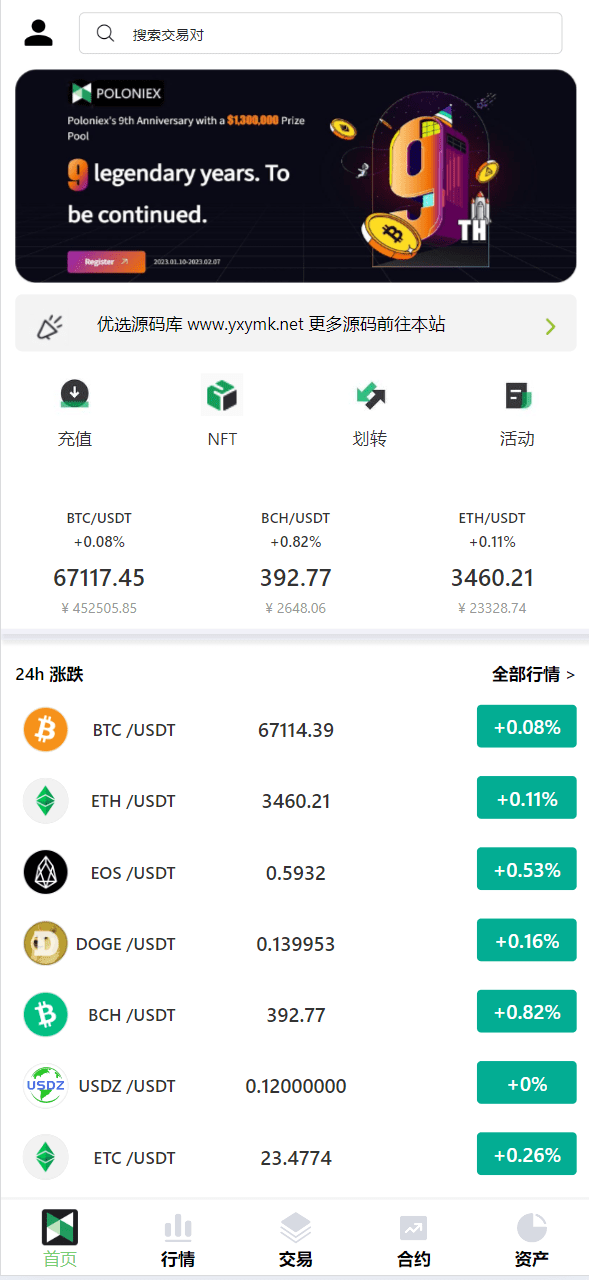This screenshot has height=1280, width=589.
Task: Open the DOGE /USDT list row
Action: point(296,943)
